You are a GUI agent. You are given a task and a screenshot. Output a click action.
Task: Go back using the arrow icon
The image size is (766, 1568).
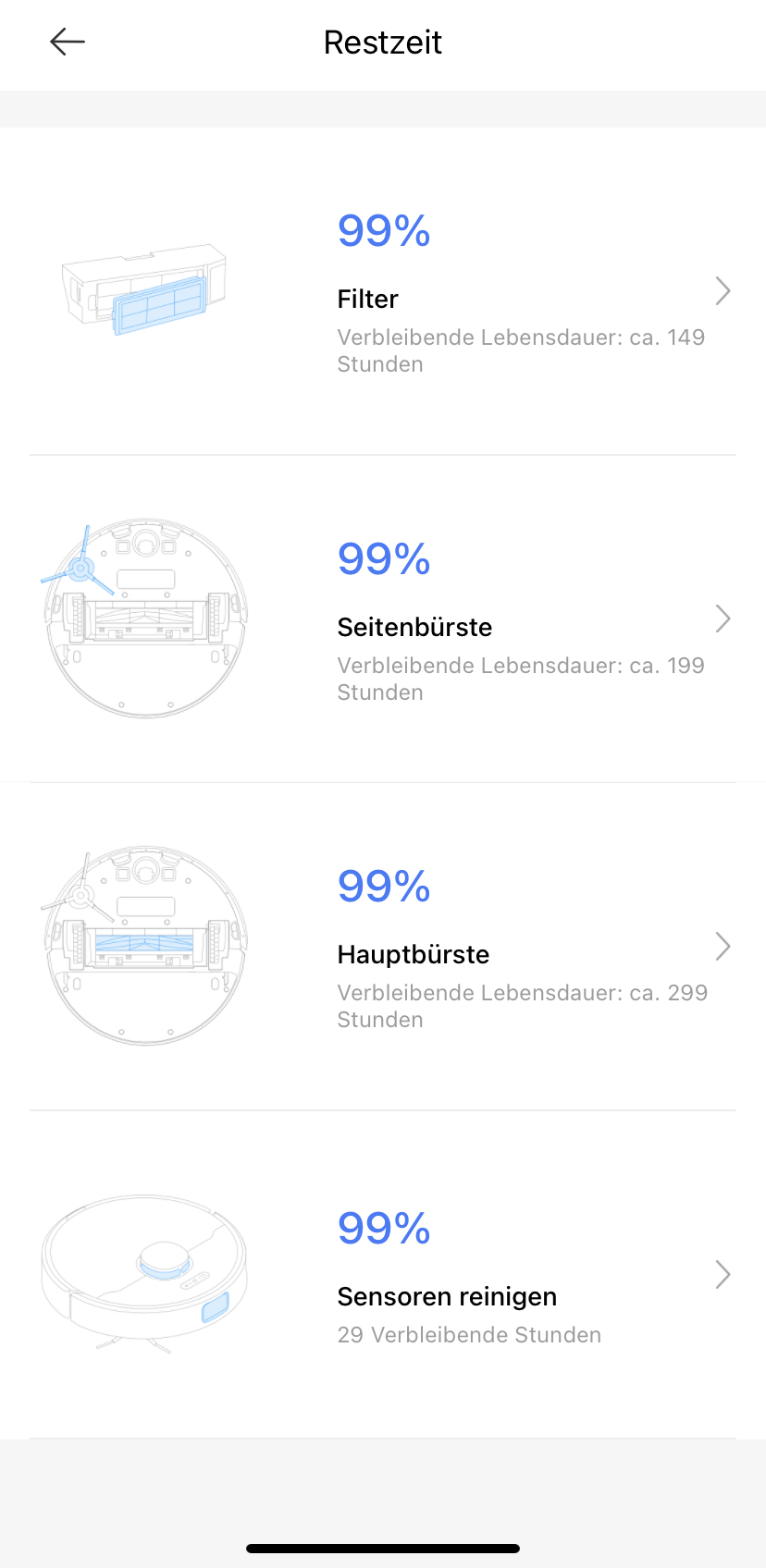tap(67, 42)
